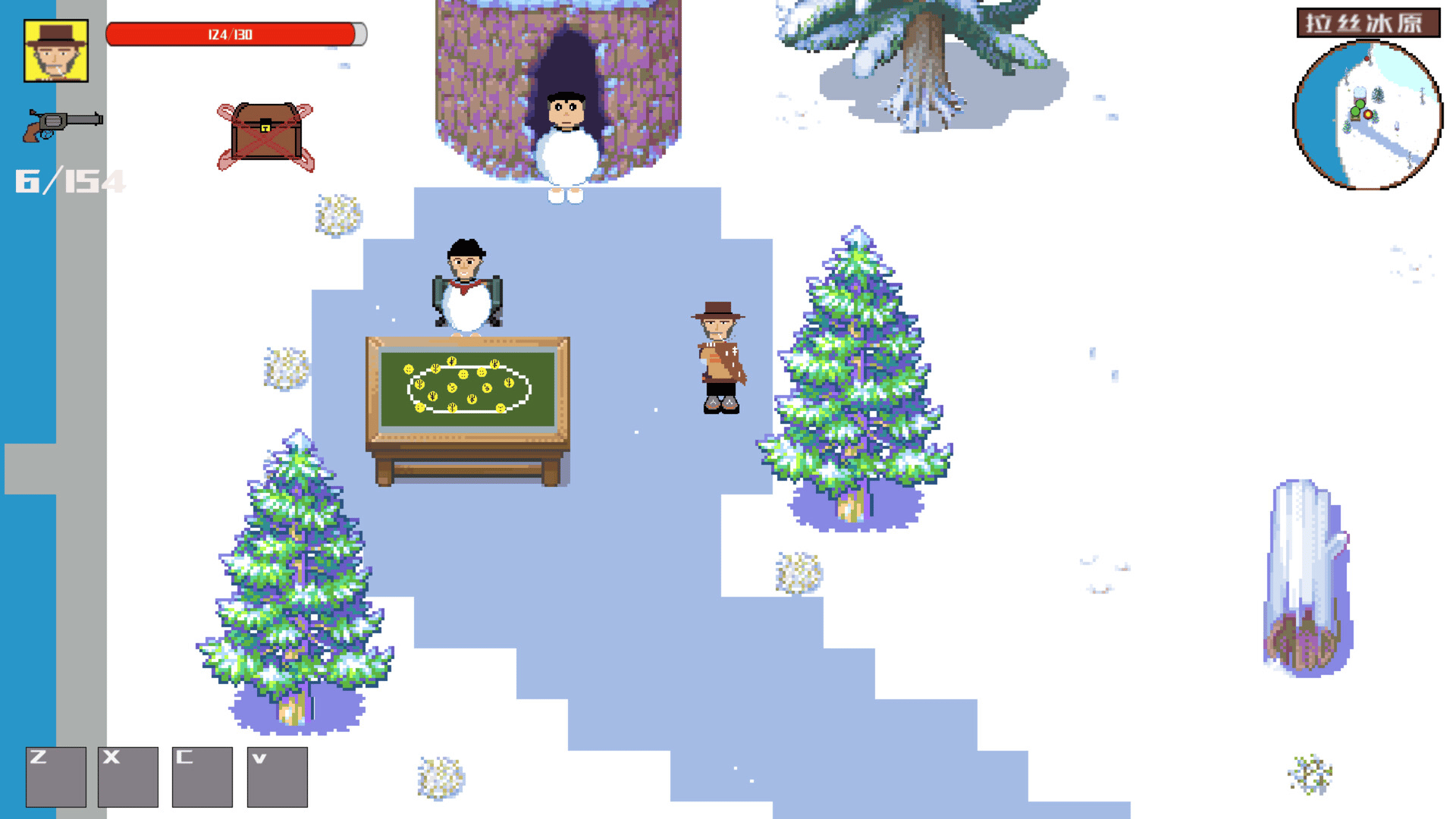Select the revolver weapon icon

point(62,124)
